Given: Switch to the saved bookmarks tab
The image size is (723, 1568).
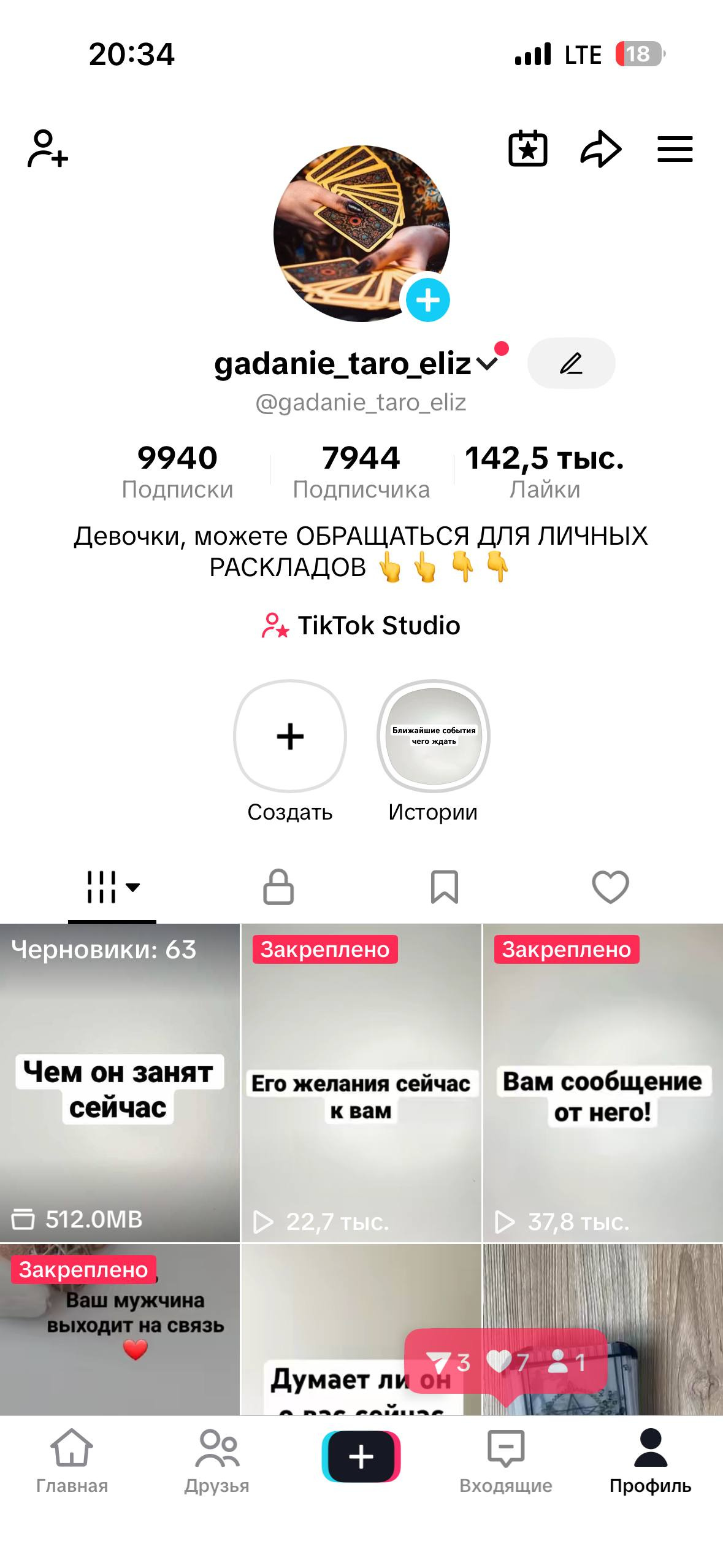Looking at the screenshot, I should (445, 886).
